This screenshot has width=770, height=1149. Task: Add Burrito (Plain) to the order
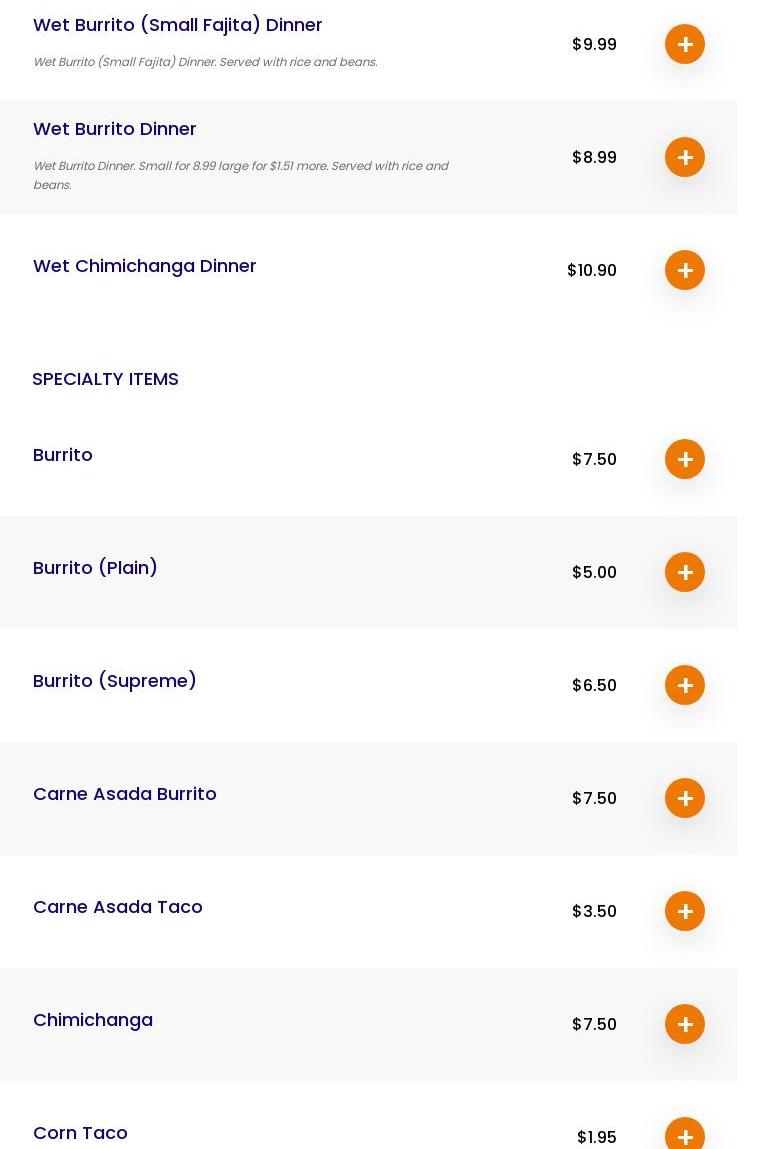point(685,572)
